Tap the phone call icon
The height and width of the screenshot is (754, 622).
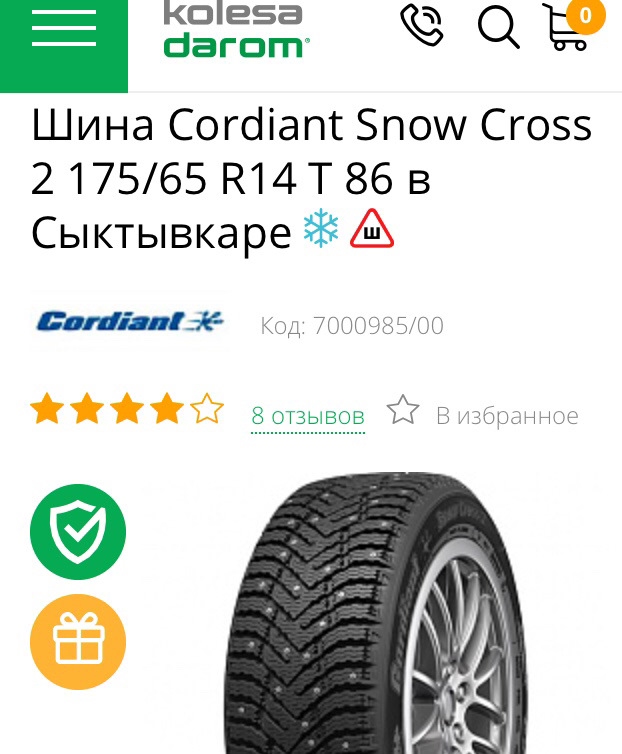(421, 26)
